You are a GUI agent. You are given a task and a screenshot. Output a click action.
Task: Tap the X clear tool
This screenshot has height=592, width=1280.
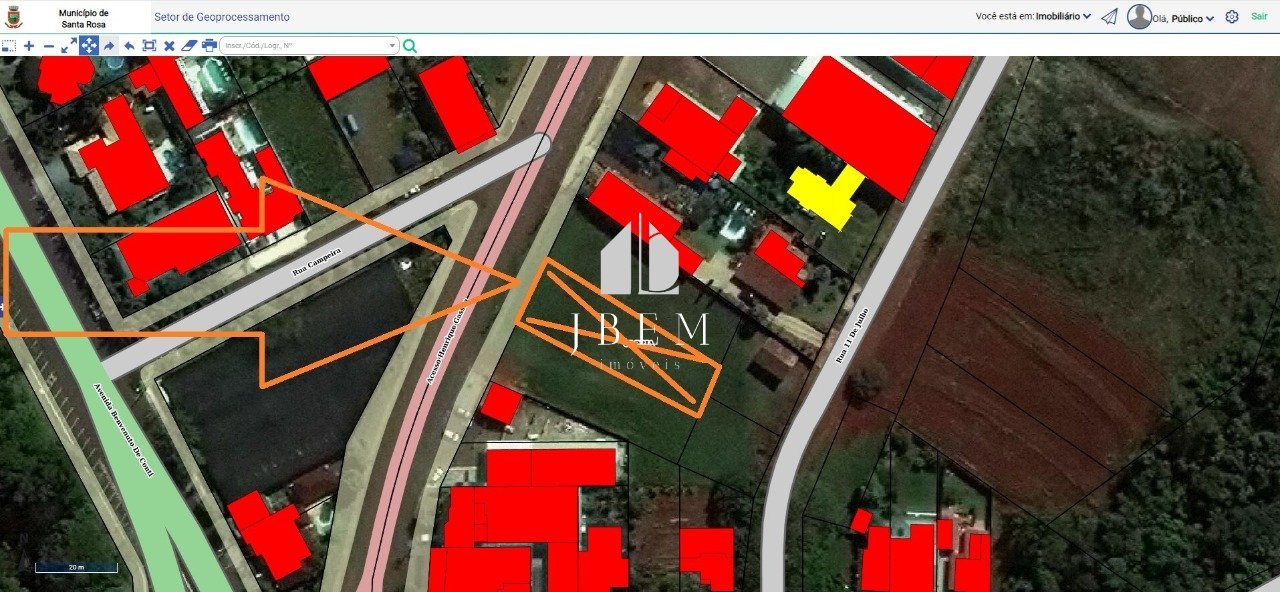[169, 45]
